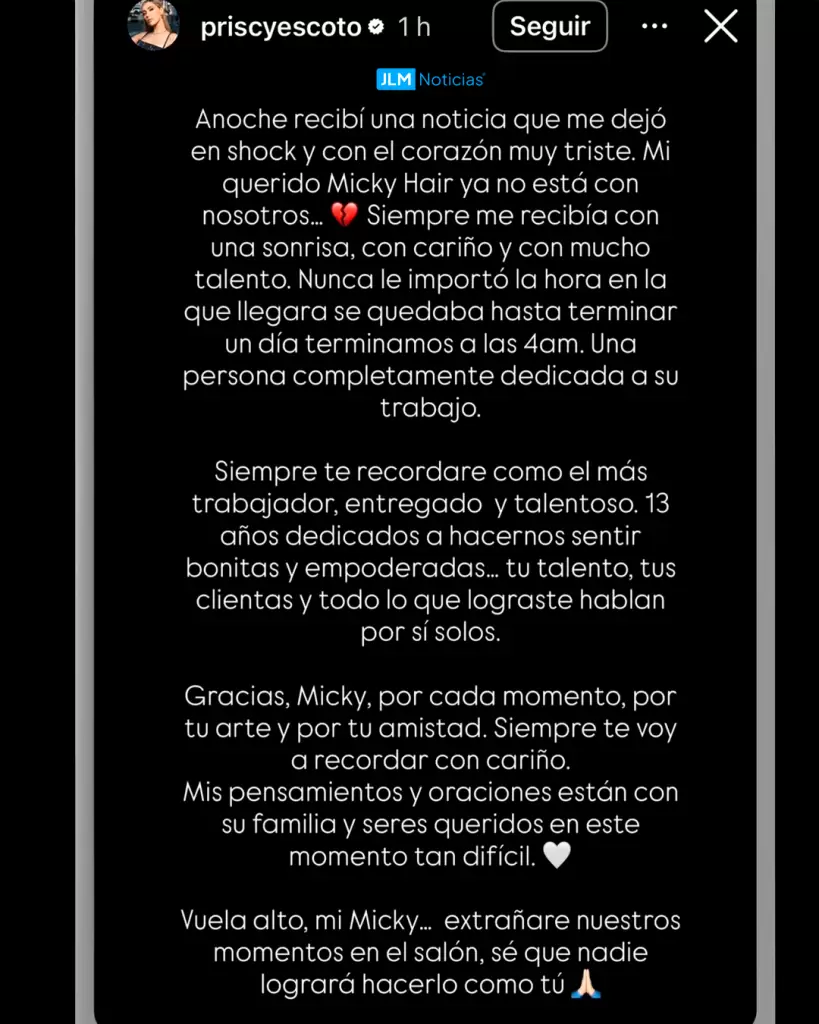Viewport: 819px width, 1024px height.
Task: Open priscyescoto's profile picture
Action: click(x=153, y=26)
